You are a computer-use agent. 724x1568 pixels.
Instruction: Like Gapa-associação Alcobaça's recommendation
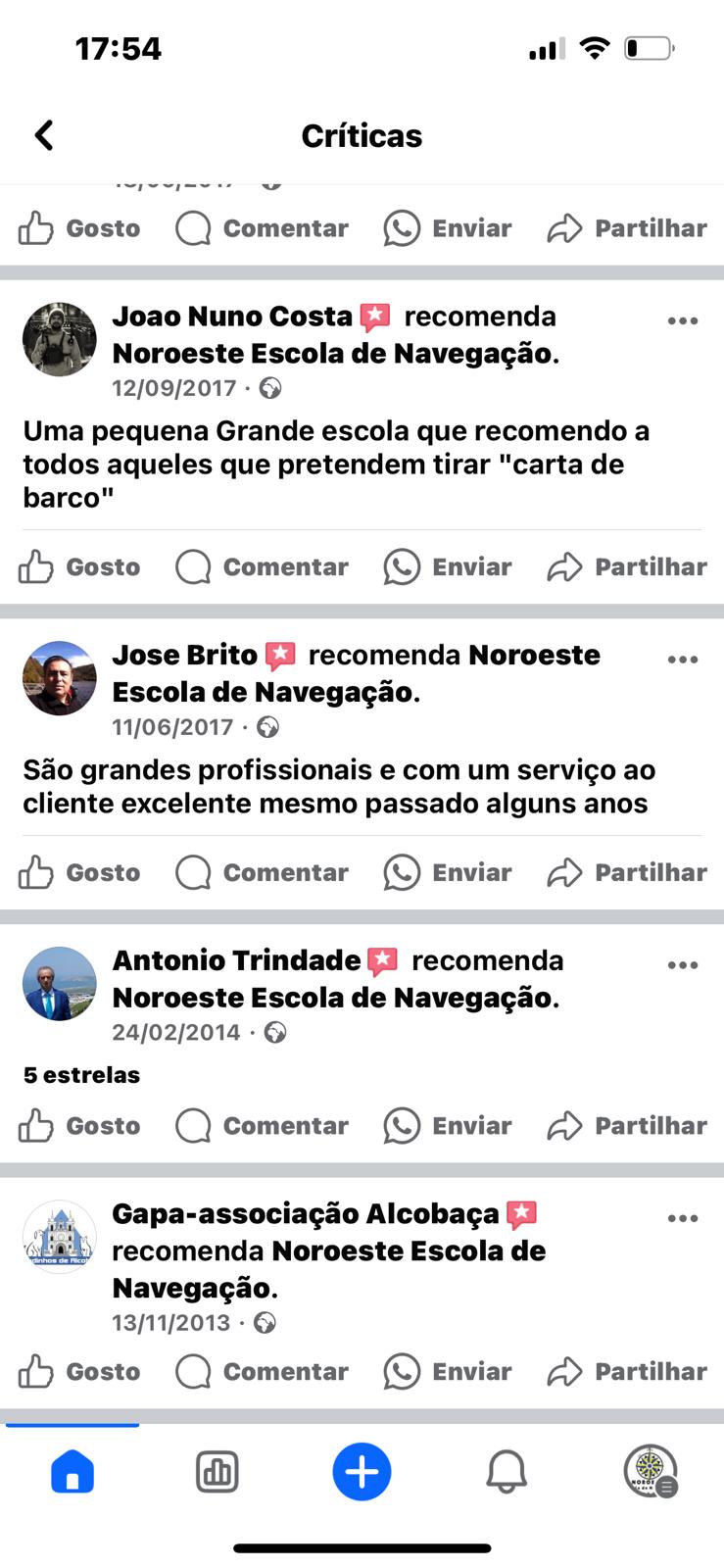coord(79,1371)
